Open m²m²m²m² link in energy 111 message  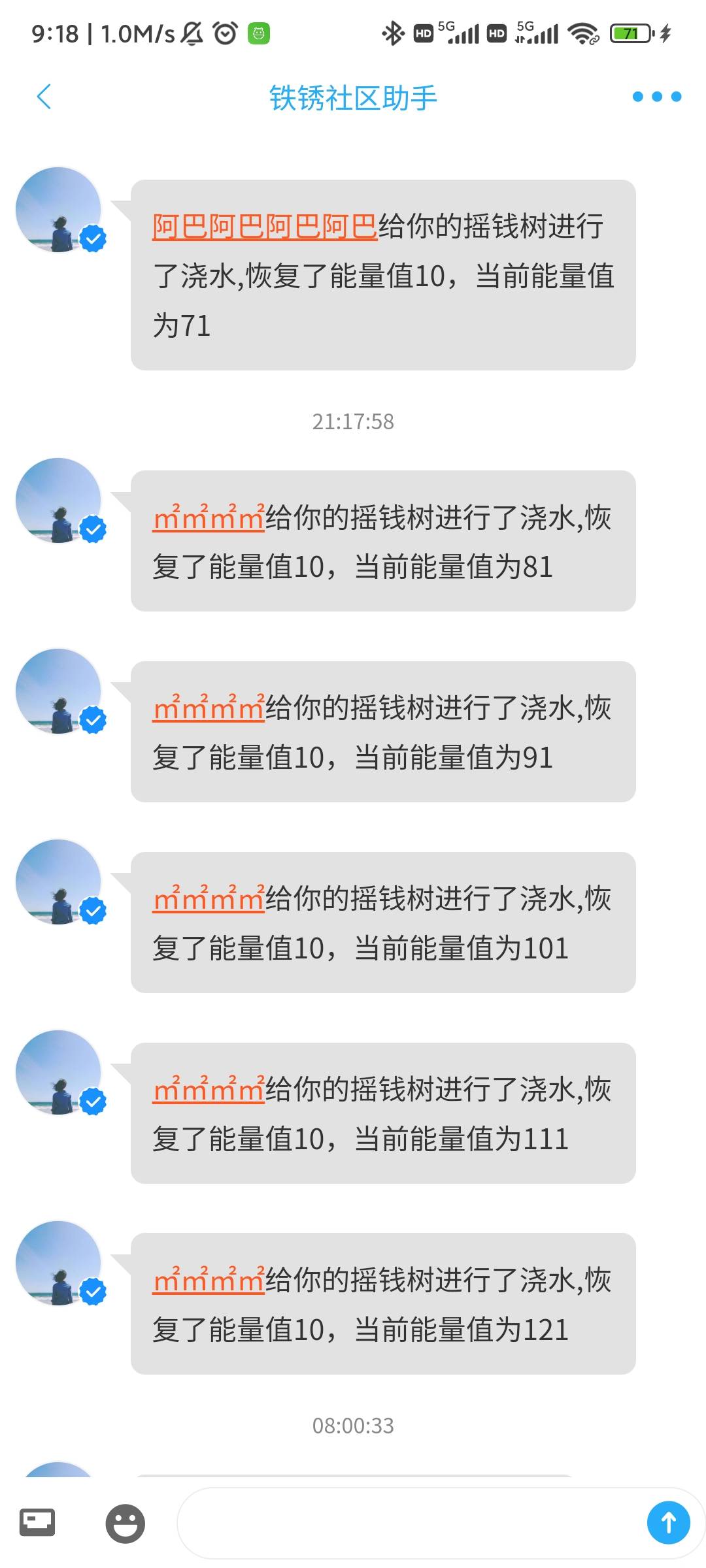click(209, 1090)
